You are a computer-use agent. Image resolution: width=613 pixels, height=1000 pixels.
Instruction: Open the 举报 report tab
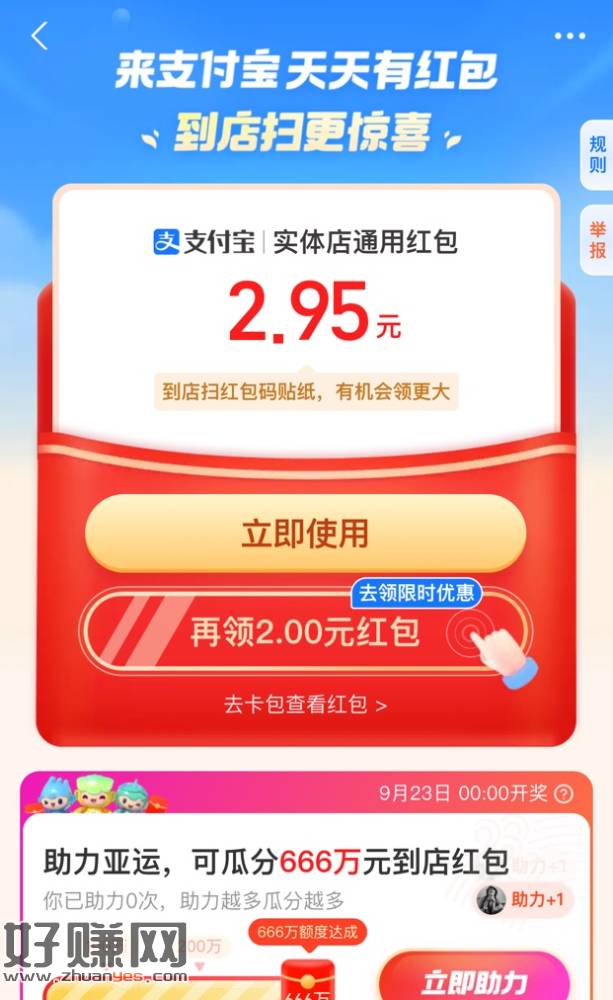pyautogui.click(x=597, y=241)
